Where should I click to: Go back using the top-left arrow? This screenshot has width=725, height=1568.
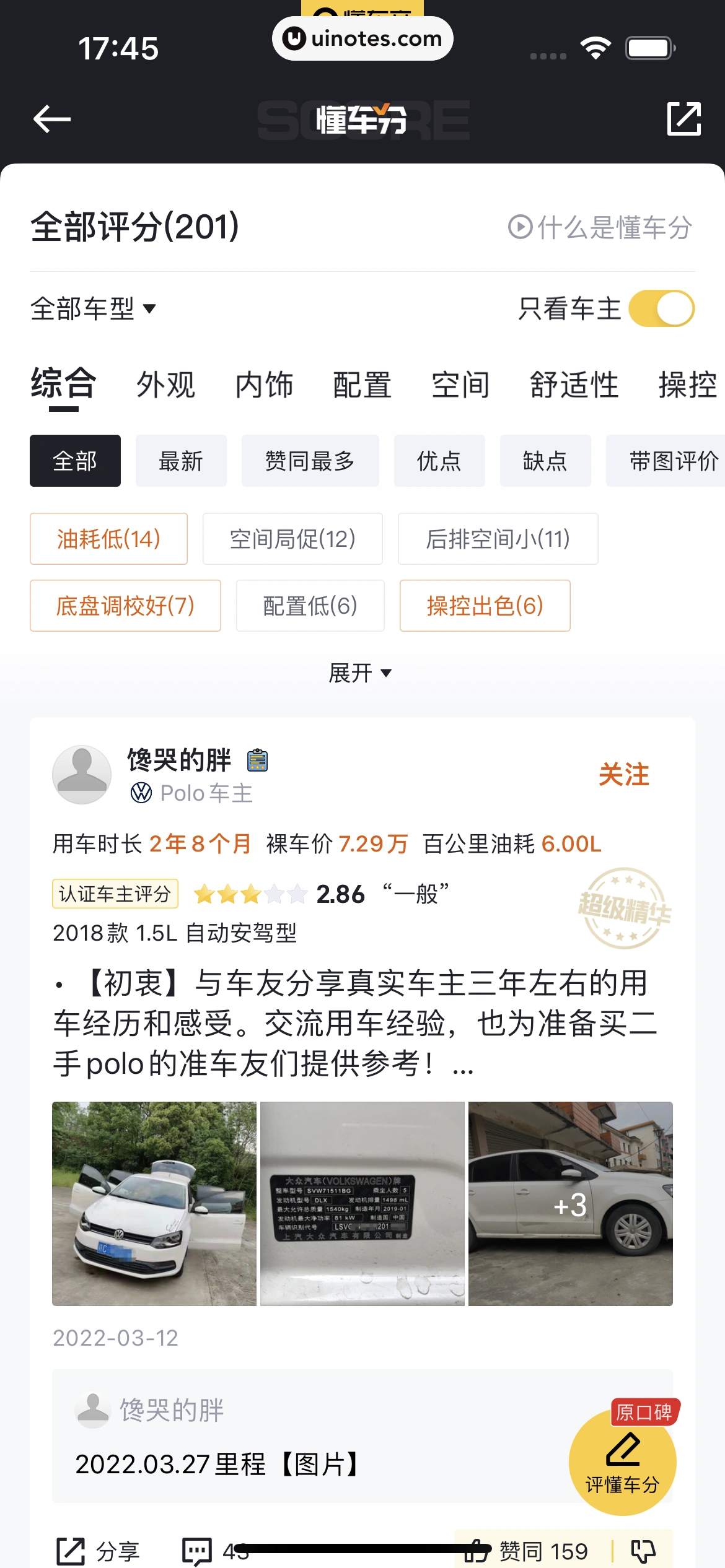tap(52, 119)
